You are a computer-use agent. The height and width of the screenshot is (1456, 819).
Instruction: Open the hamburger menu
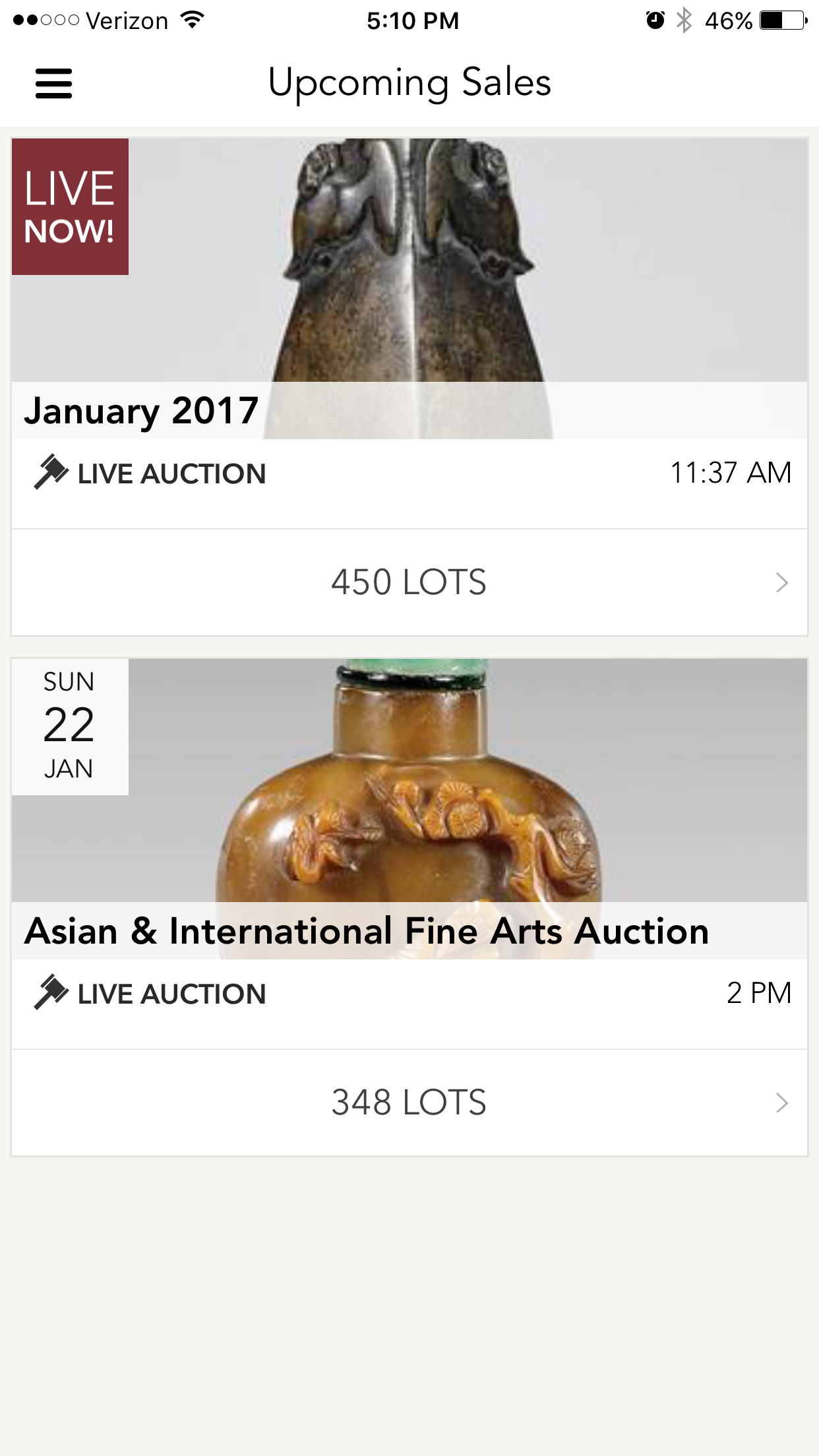pos(53,84)
